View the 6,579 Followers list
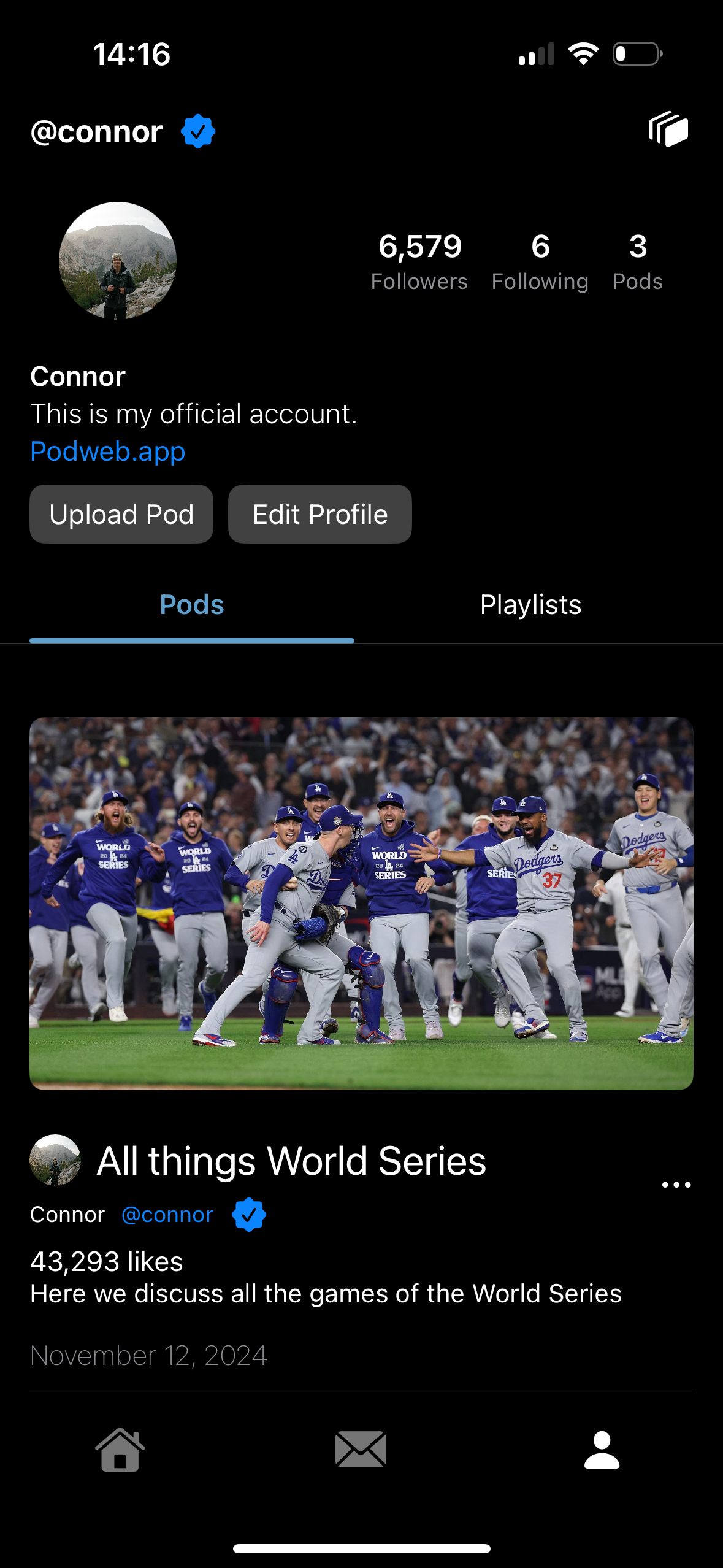Viewport: 723px width, 1568px height. pos(419,261)
